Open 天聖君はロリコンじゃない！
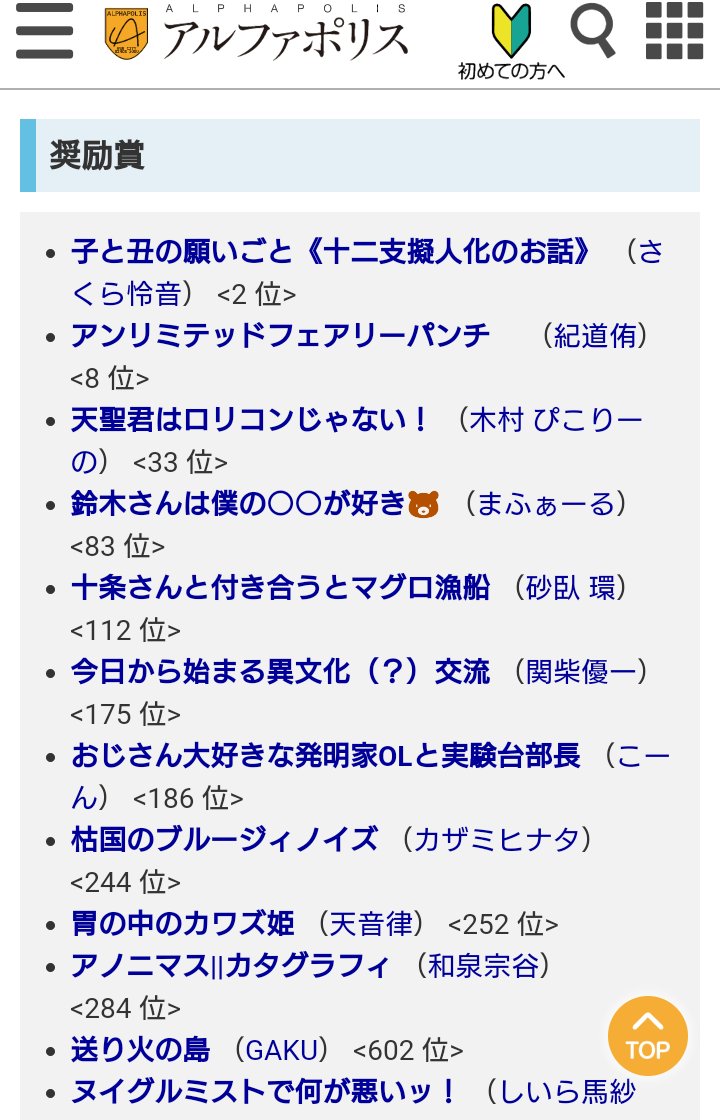The image size is (720, 1120). point(251,419)
